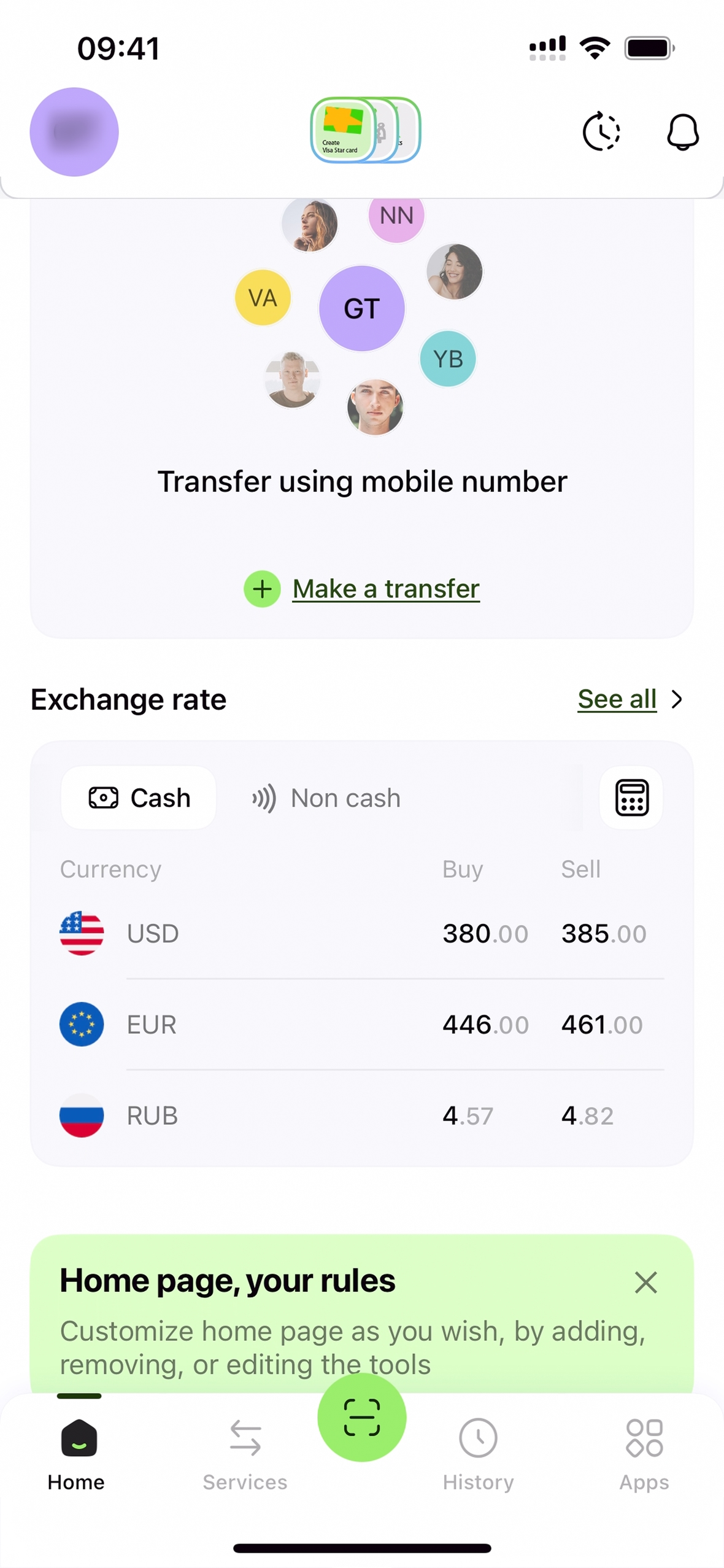Open the pending operations clock icon
724x1568 pixels.
pos(601,131)
